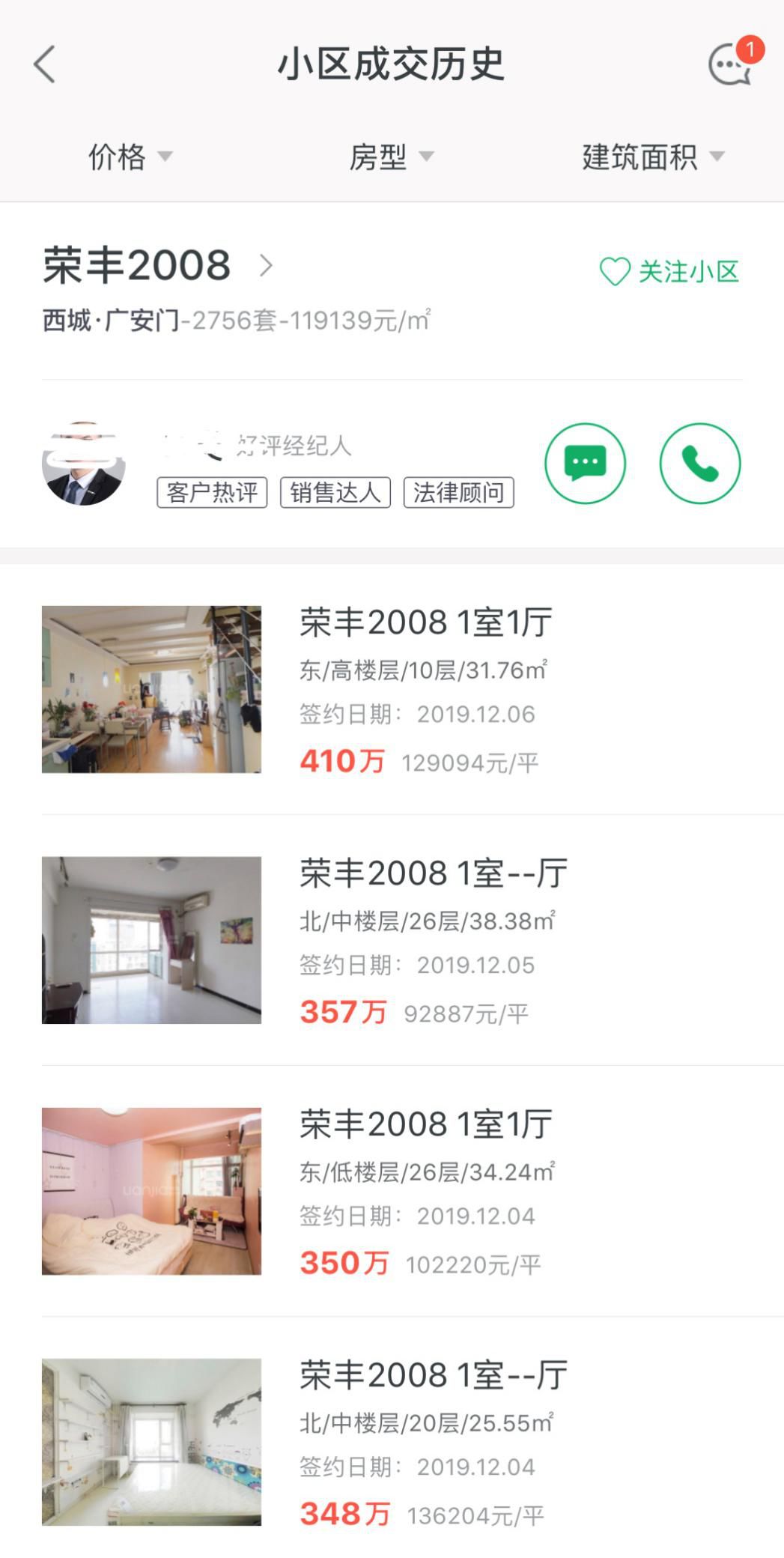784x1558 pixels.
Task: Expand the 价格 filter dropdown
Action: [130, 157]
